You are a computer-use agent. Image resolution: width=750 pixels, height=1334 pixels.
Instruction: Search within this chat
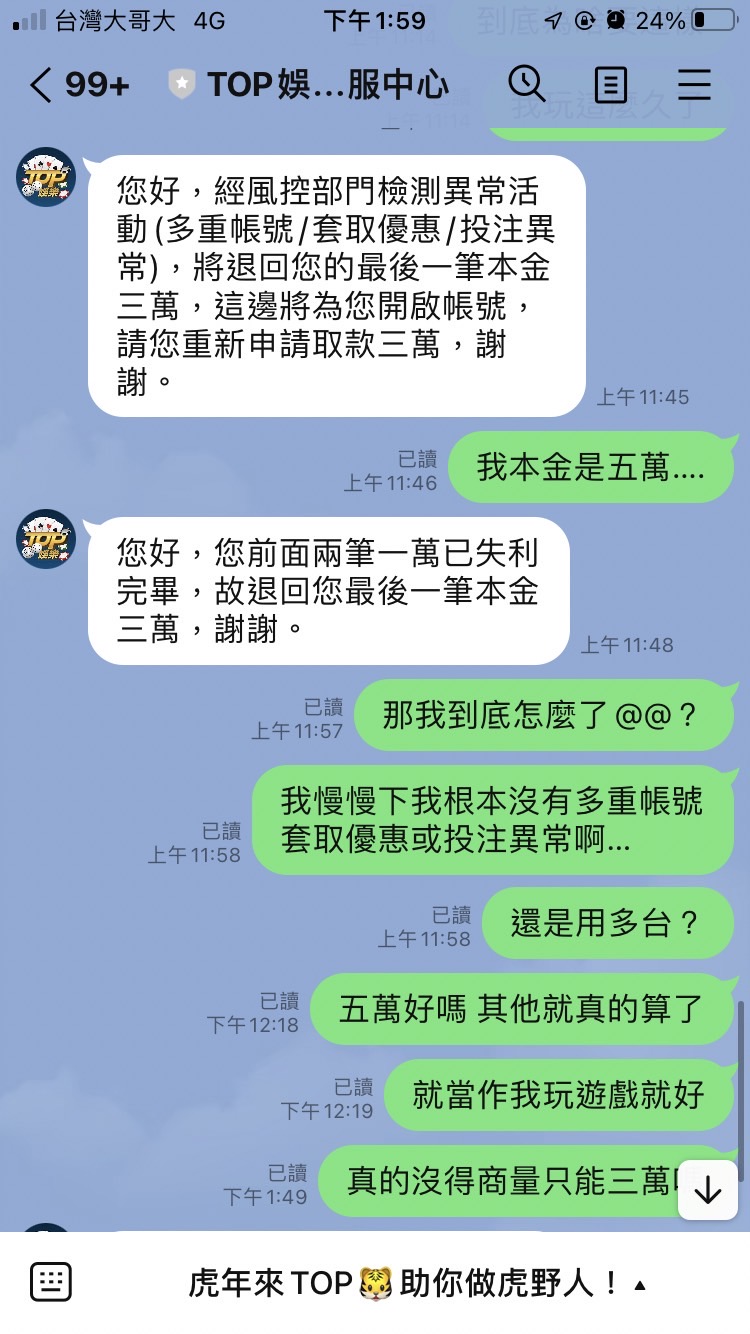click(x=526, y=85)
